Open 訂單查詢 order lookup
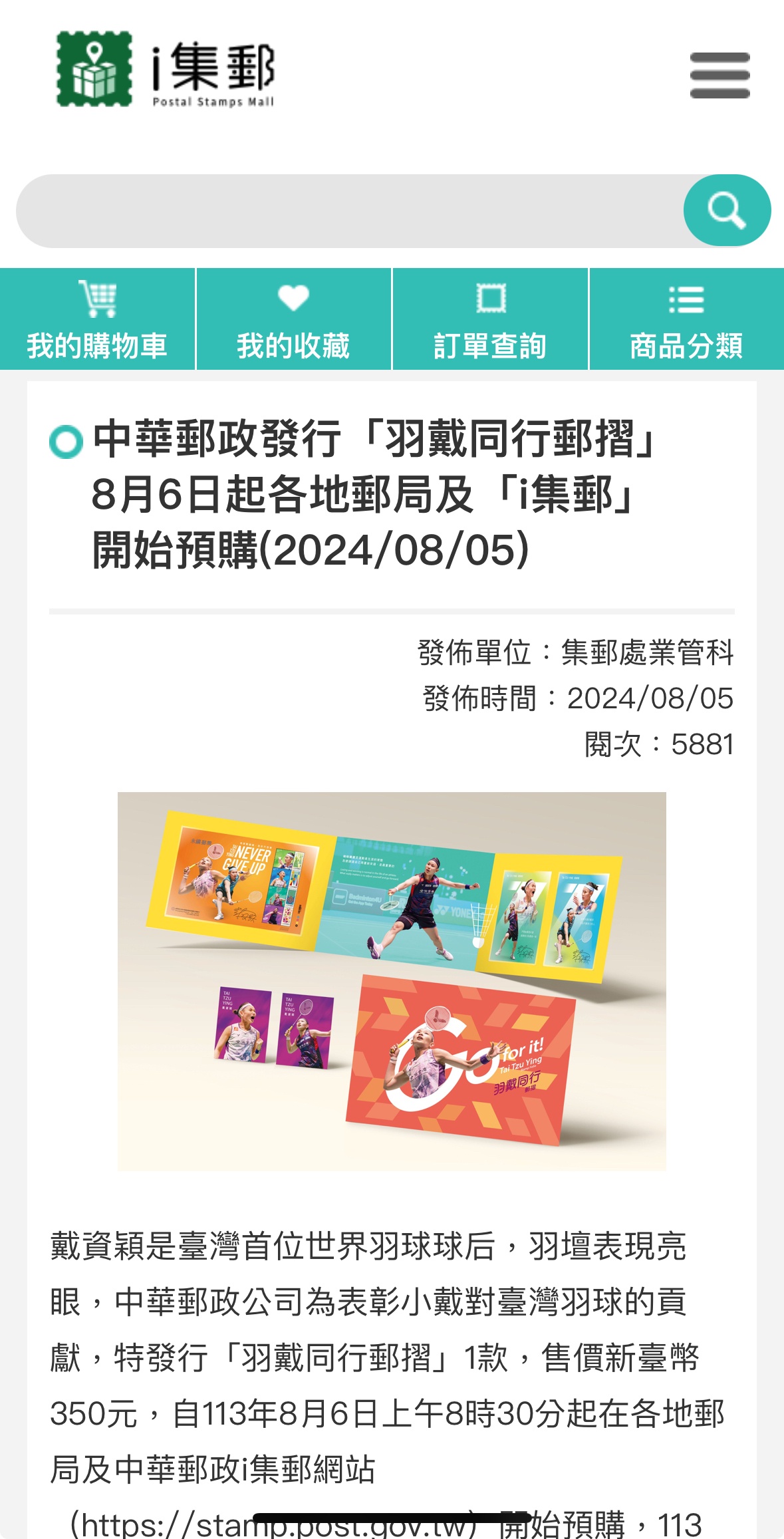This screenshot has height=1539, width=784. point(490,319)
